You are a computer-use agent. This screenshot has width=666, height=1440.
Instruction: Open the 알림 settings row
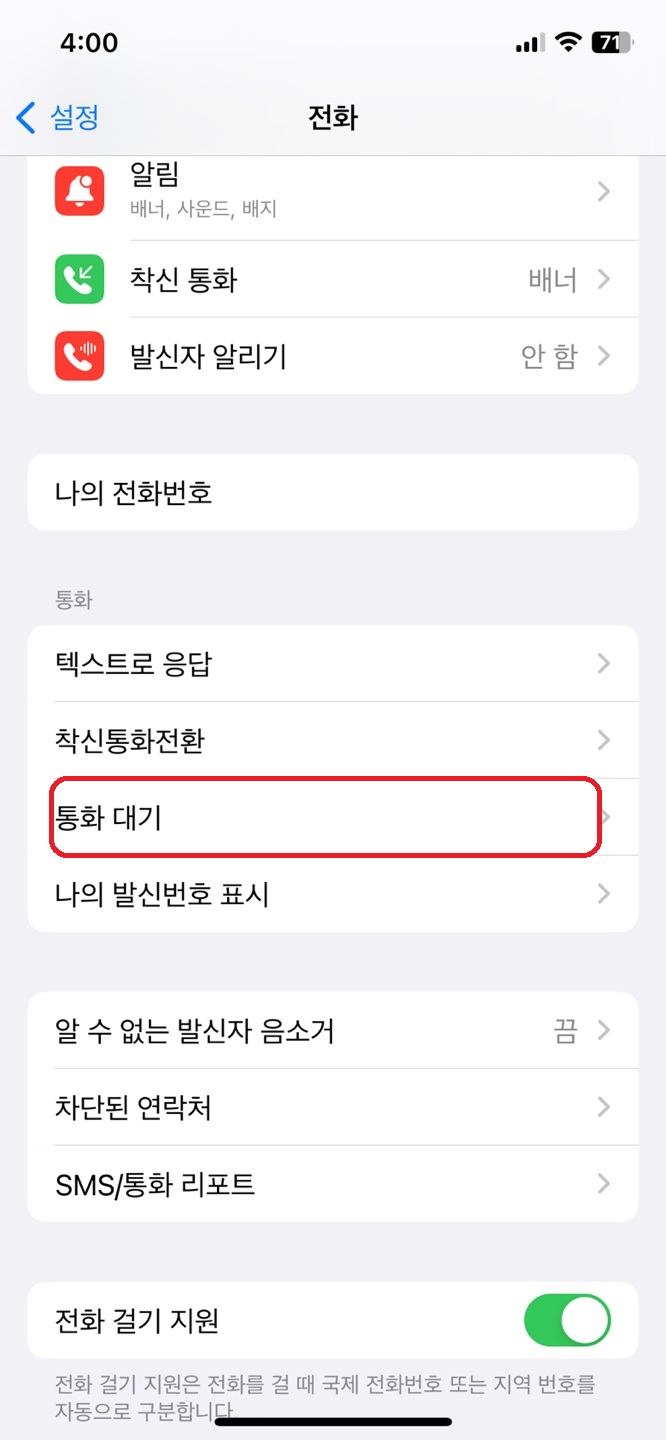click(333, 192)
